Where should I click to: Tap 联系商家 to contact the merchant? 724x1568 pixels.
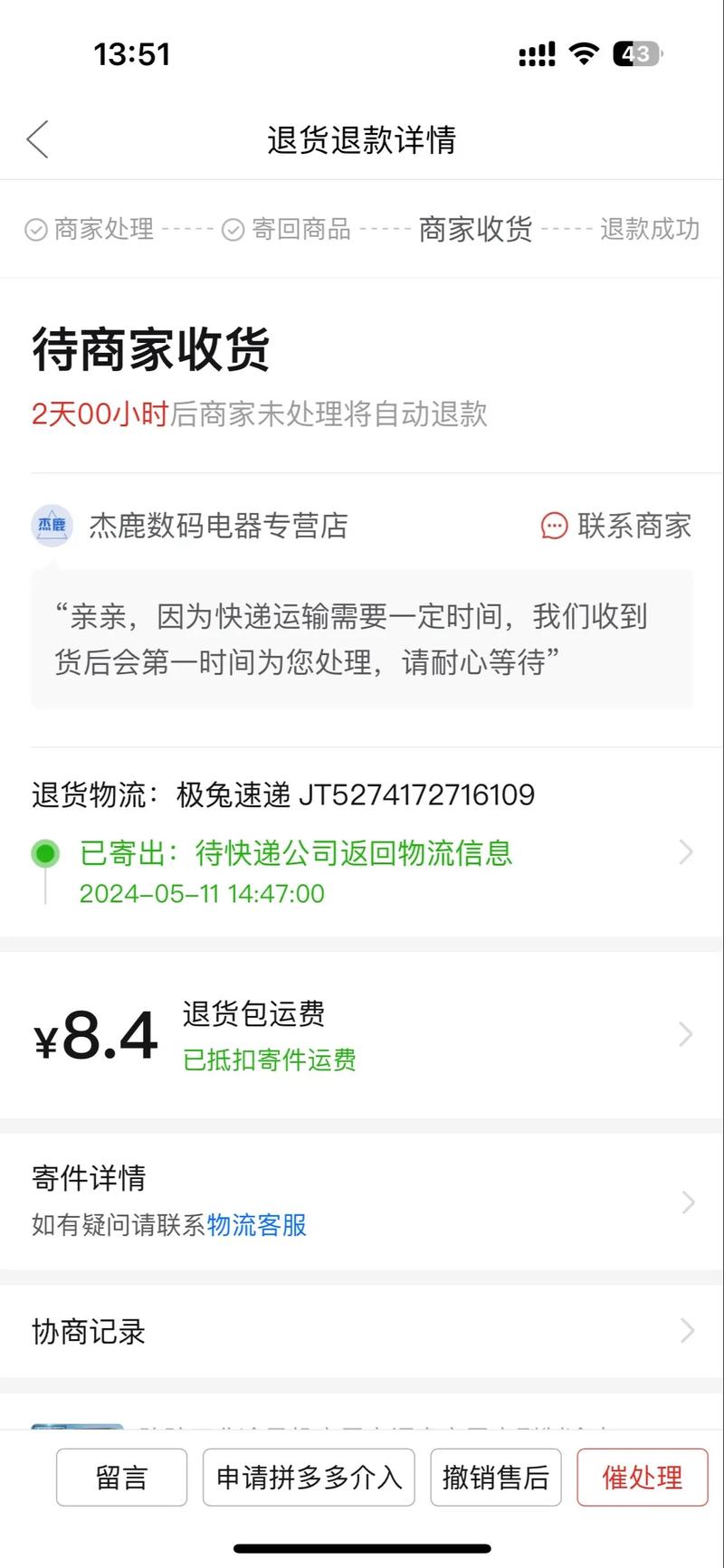(616, 526)
